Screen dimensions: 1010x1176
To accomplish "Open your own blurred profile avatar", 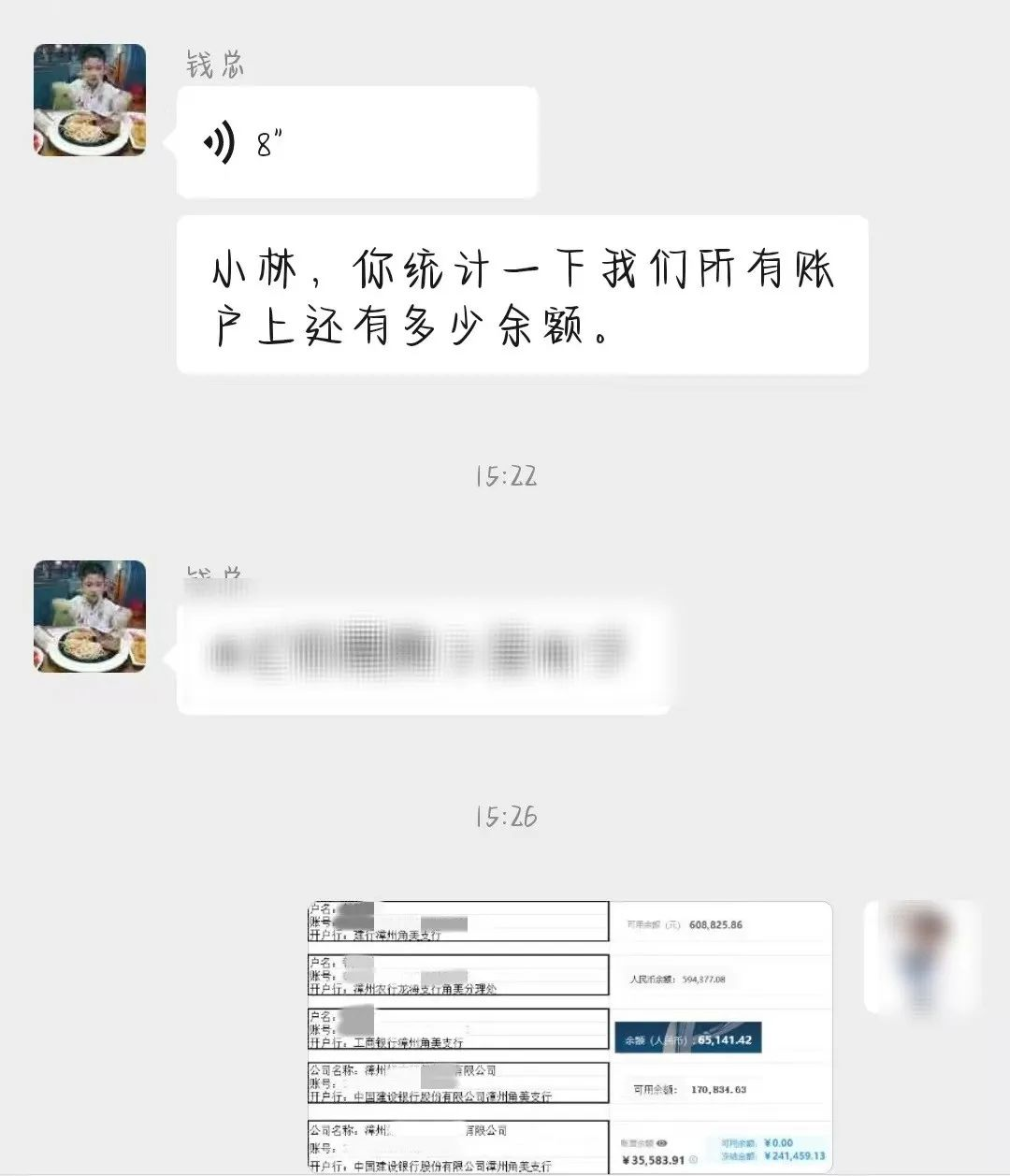I will pos(921,956).
